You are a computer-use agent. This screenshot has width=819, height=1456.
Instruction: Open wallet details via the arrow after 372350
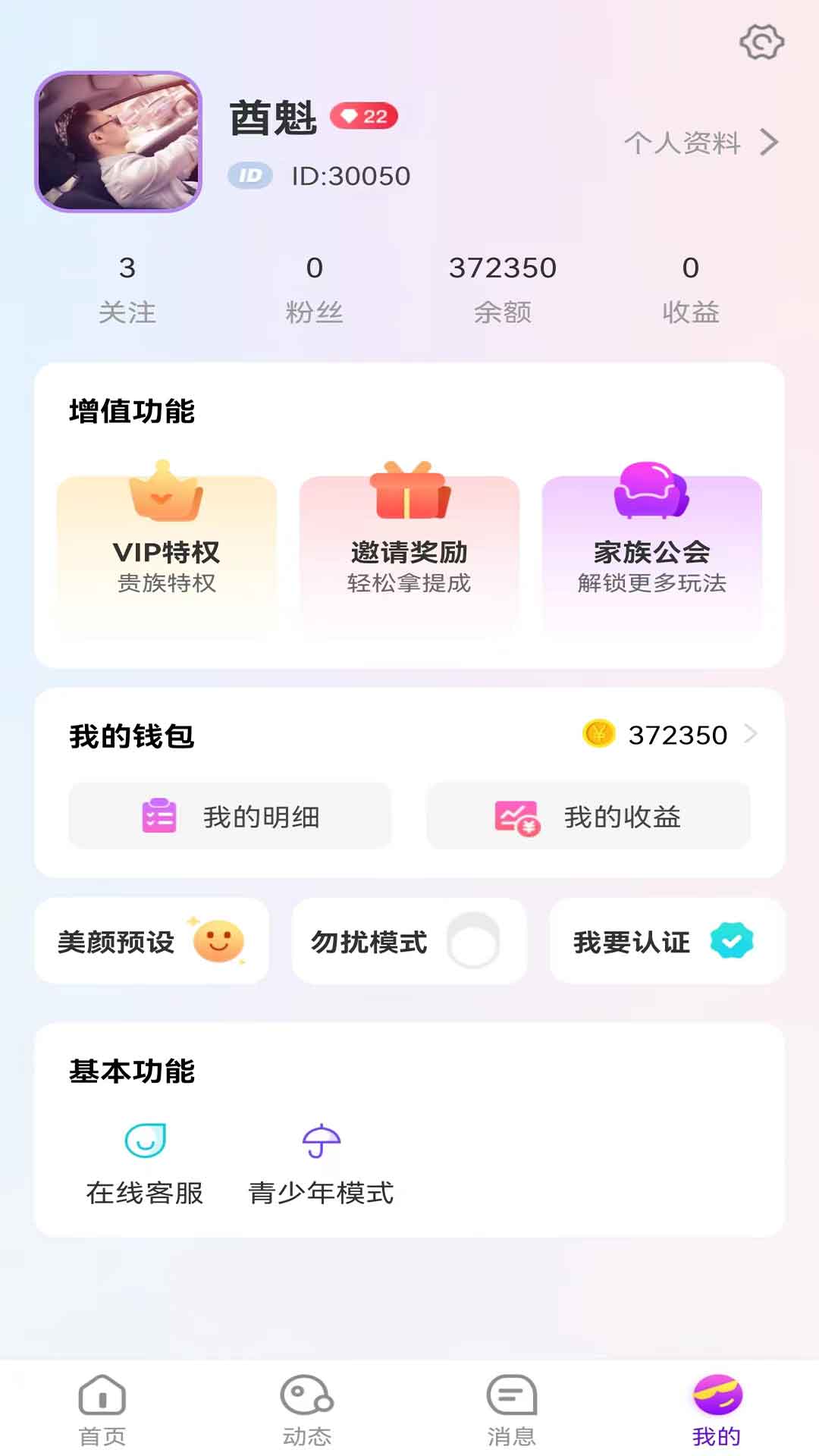pos(752,734)
